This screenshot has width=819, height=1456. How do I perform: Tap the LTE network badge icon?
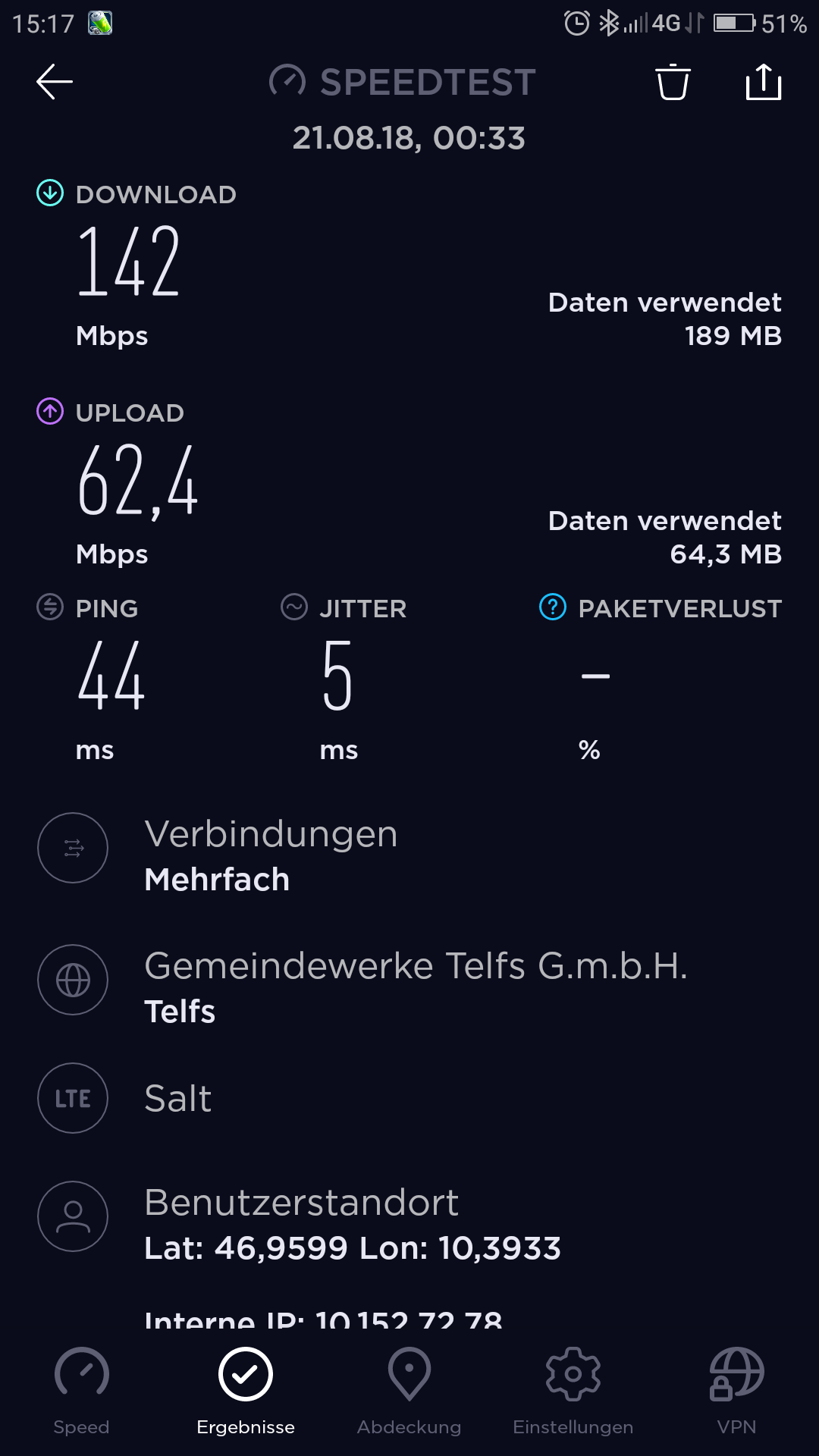click(x=73, y=1098)
